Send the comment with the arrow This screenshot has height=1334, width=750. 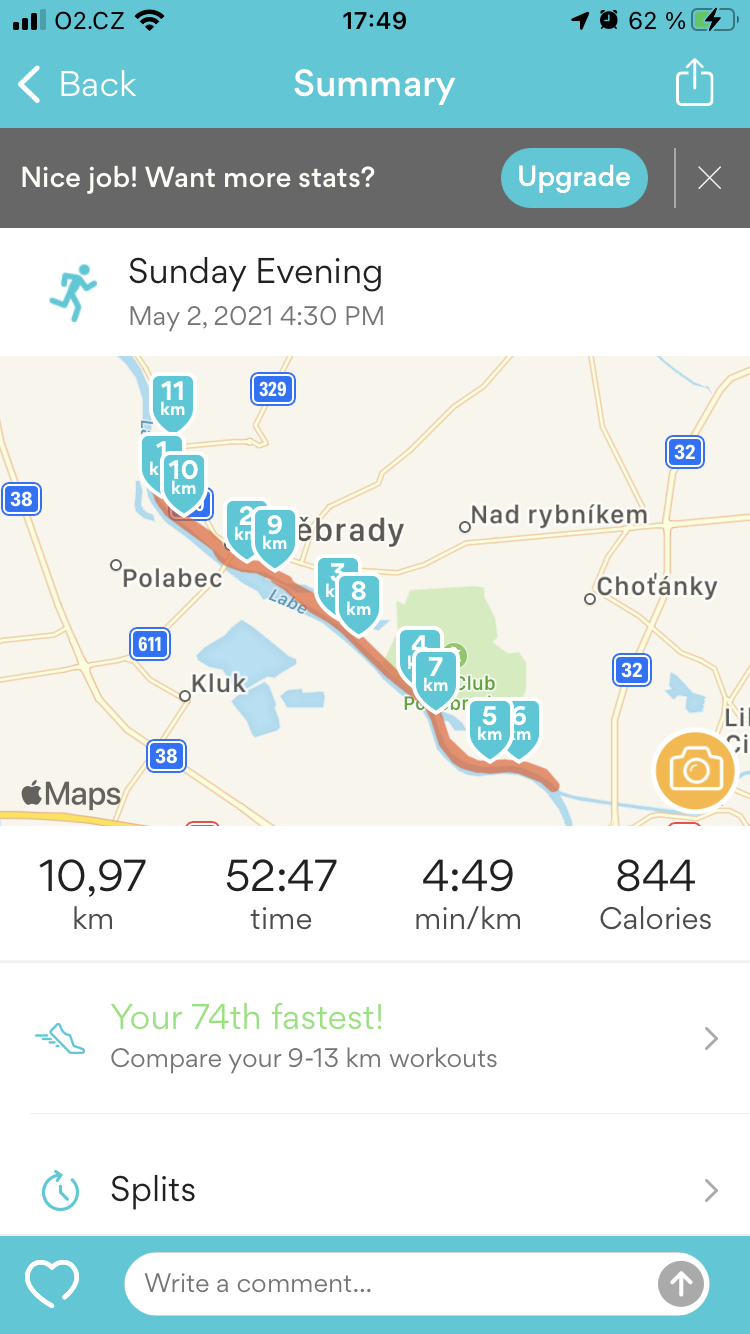681,1284
